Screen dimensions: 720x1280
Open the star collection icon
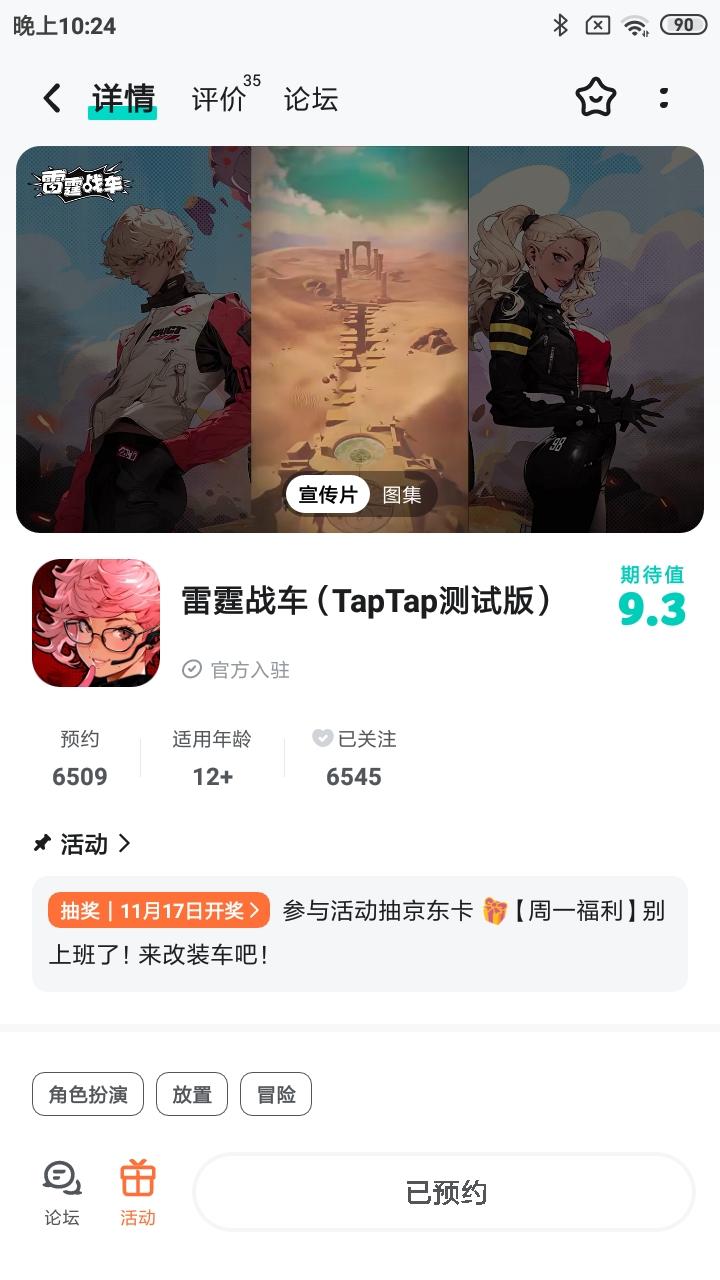coord(596,97)
